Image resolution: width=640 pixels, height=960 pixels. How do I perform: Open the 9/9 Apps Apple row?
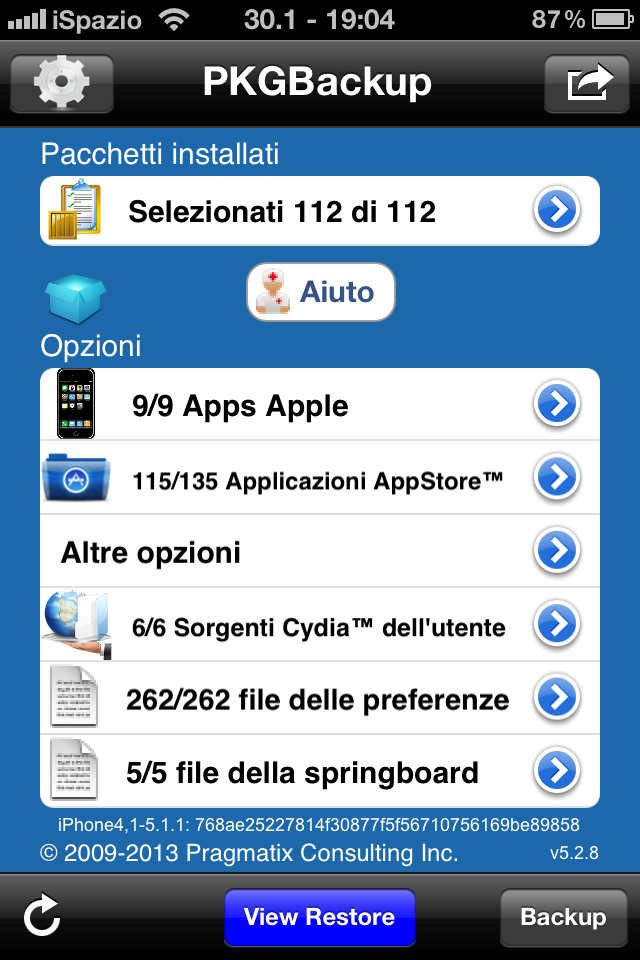point(320,405)
